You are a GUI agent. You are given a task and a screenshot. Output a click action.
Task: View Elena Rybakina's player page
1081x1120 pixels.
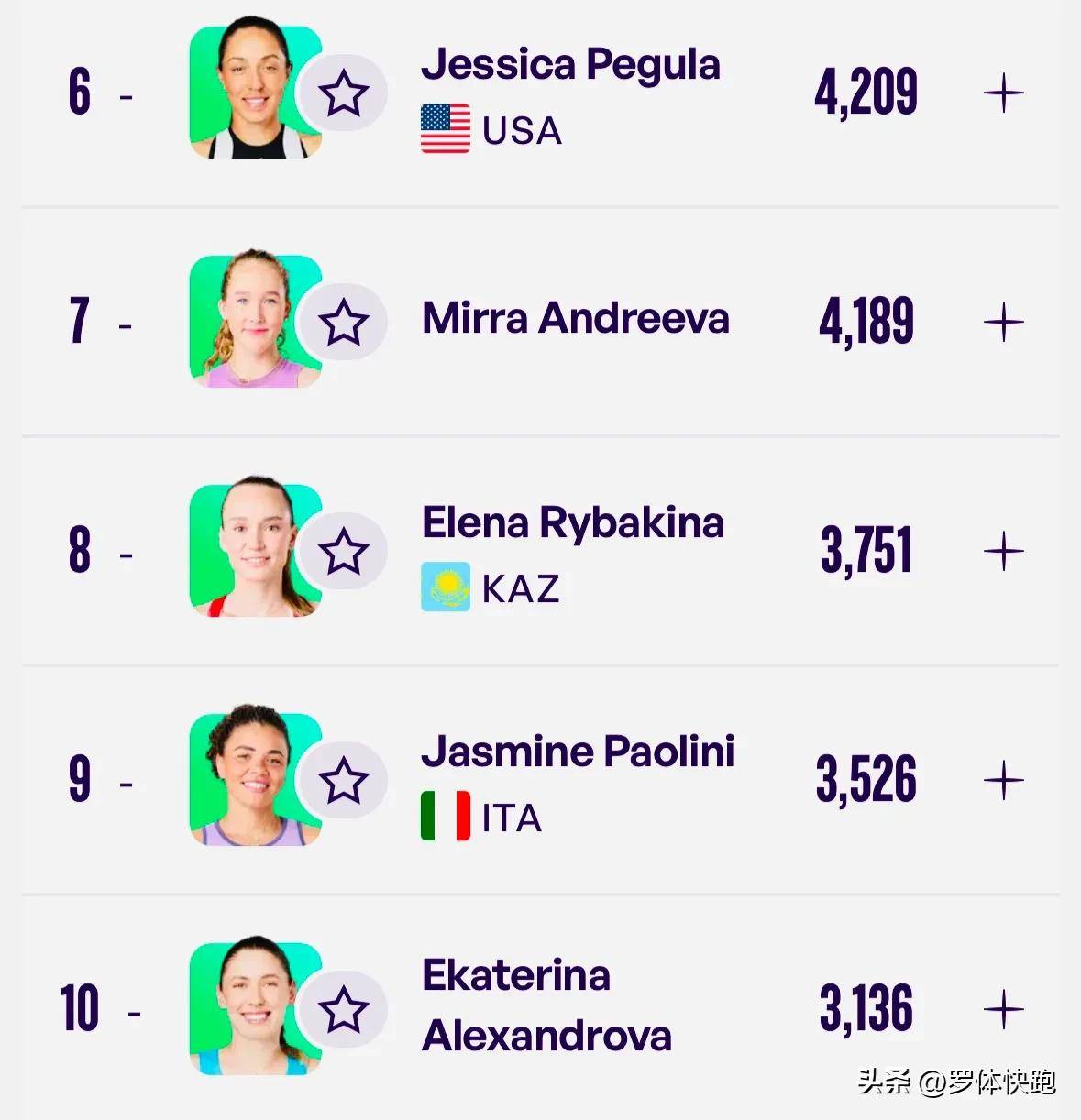tap(572, 523)
